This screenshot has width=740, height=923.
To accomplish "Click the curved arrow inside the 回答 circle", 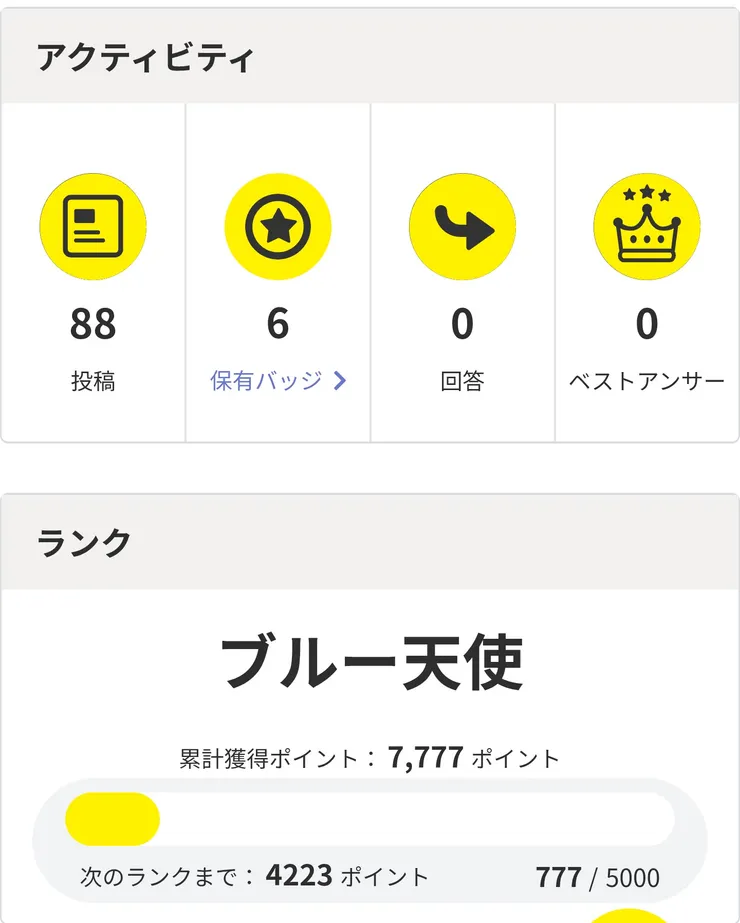I will coord(462,225).
